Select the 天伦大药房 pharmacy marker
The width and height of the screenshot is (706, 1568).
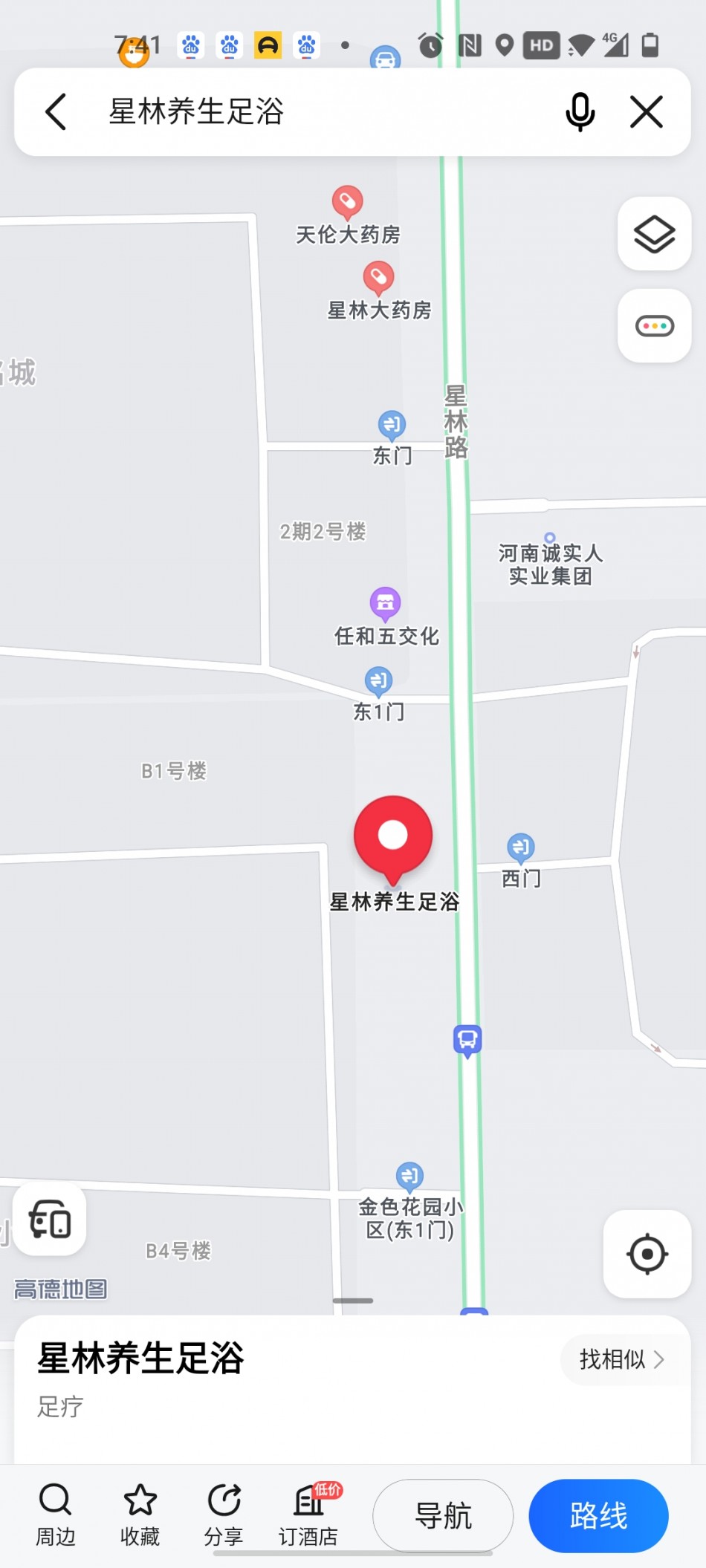click(x=347, y=202)
